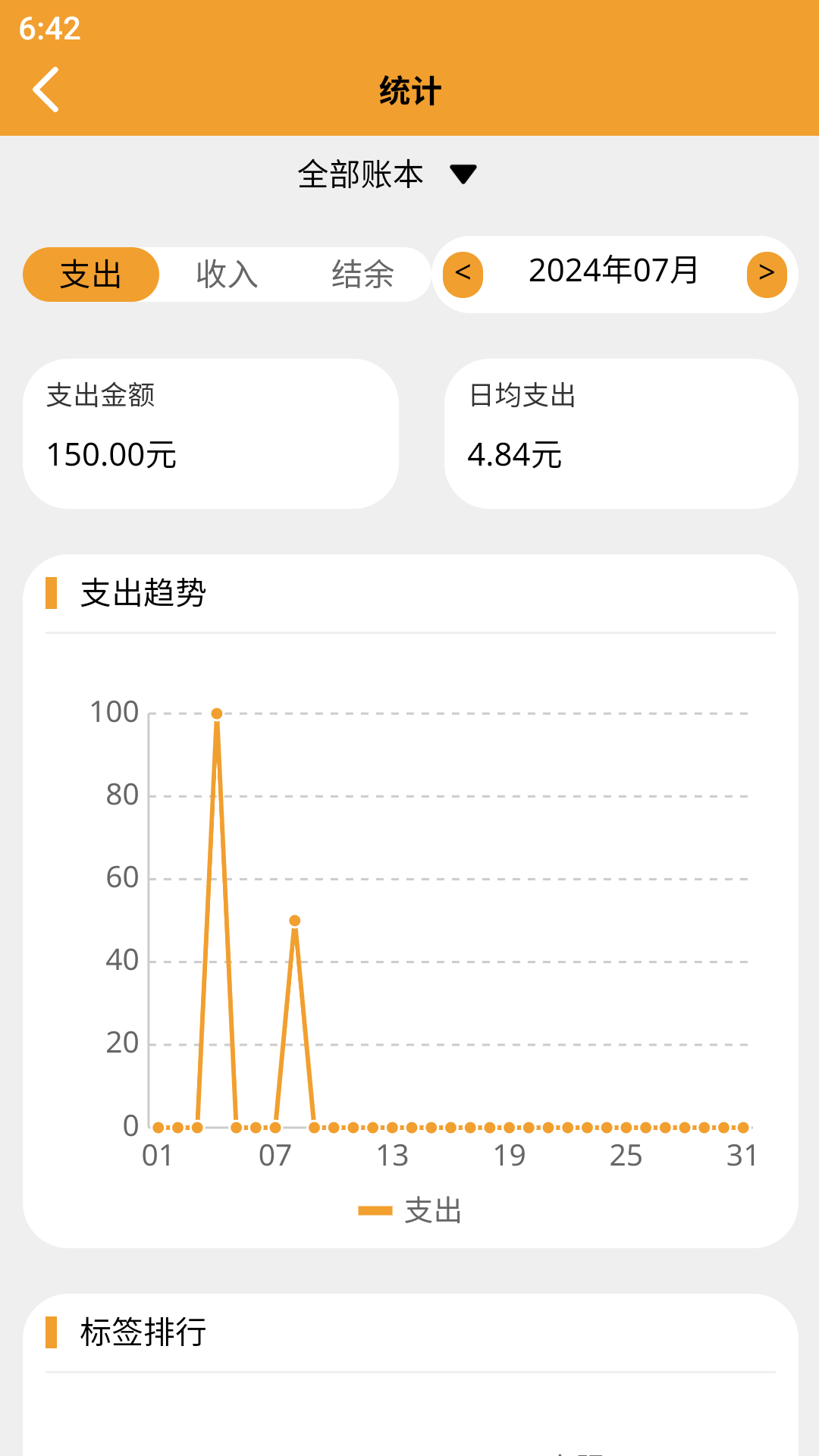Select the 支出 tab
Screen dimensions: 819x1456
click(x=90, y=275)
